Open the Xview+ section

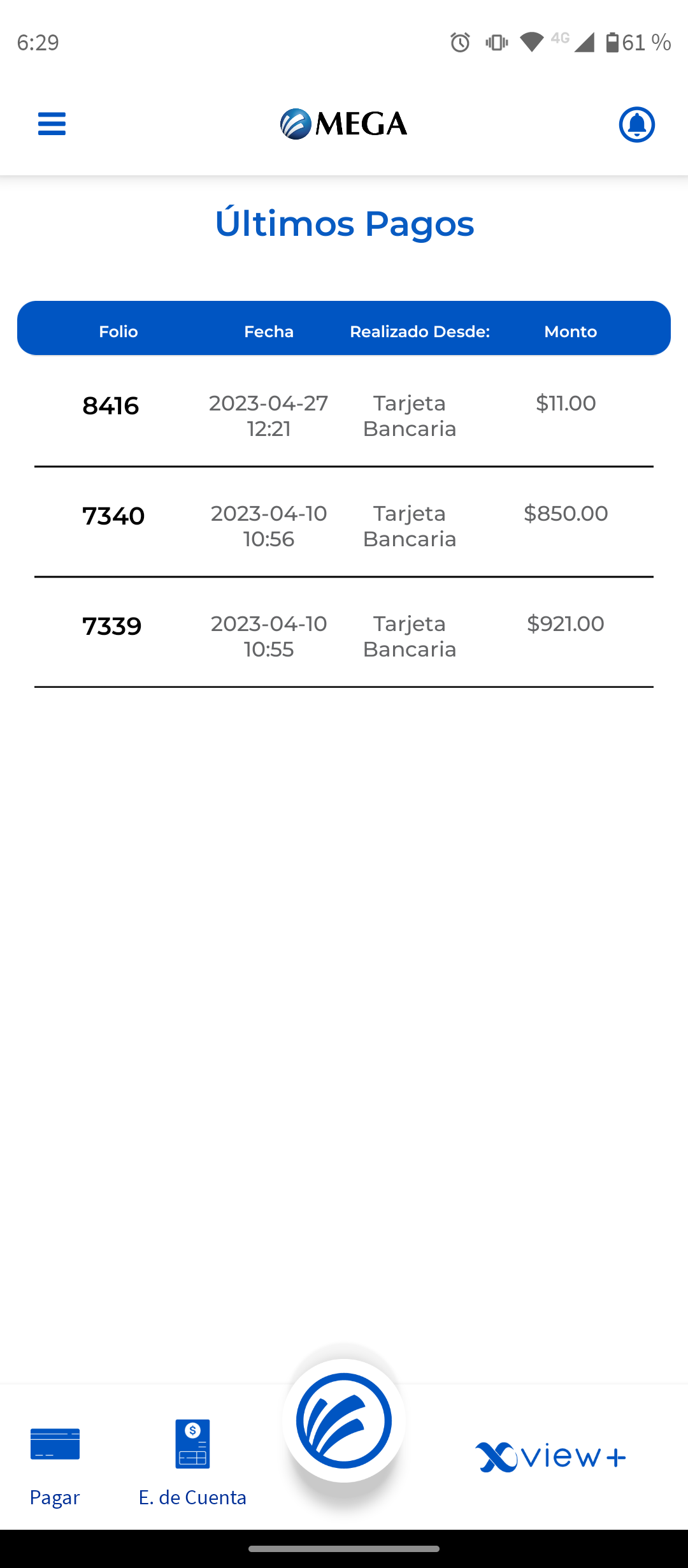(550, 1456)
